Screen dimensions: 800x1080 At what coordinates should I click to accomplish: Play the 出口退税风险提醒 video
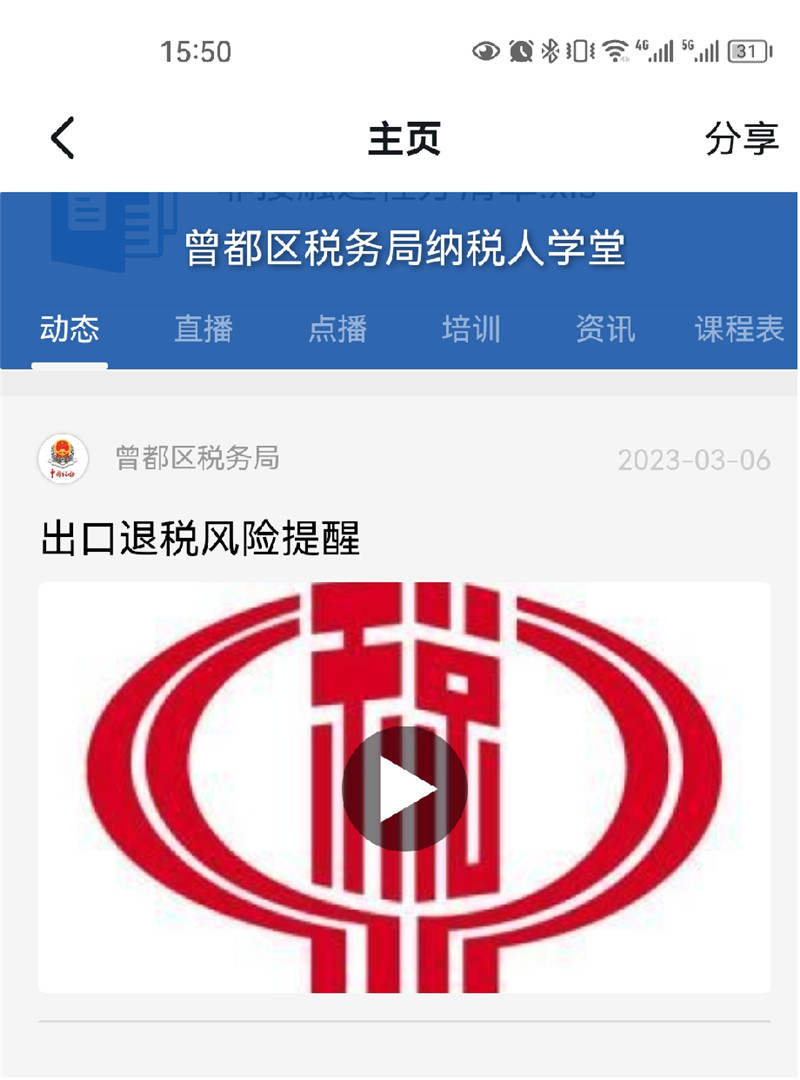pos(404,788)
